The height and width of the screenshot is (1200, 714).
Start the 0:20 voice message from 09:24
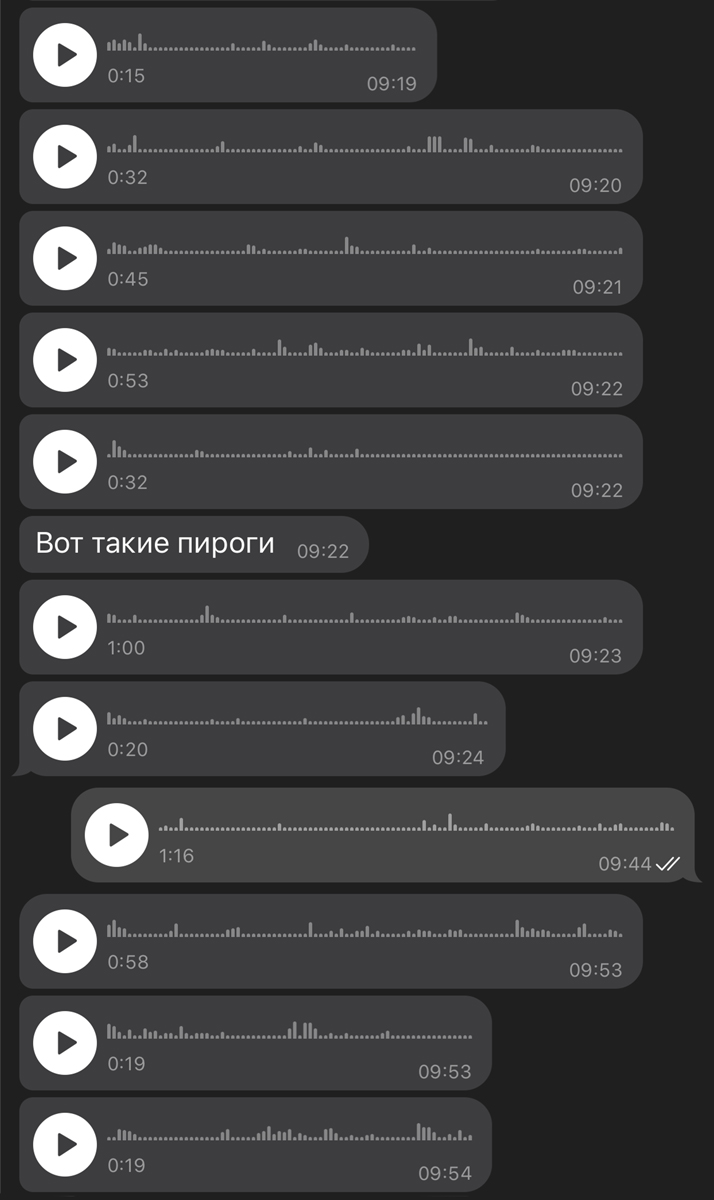coord(65,729)
